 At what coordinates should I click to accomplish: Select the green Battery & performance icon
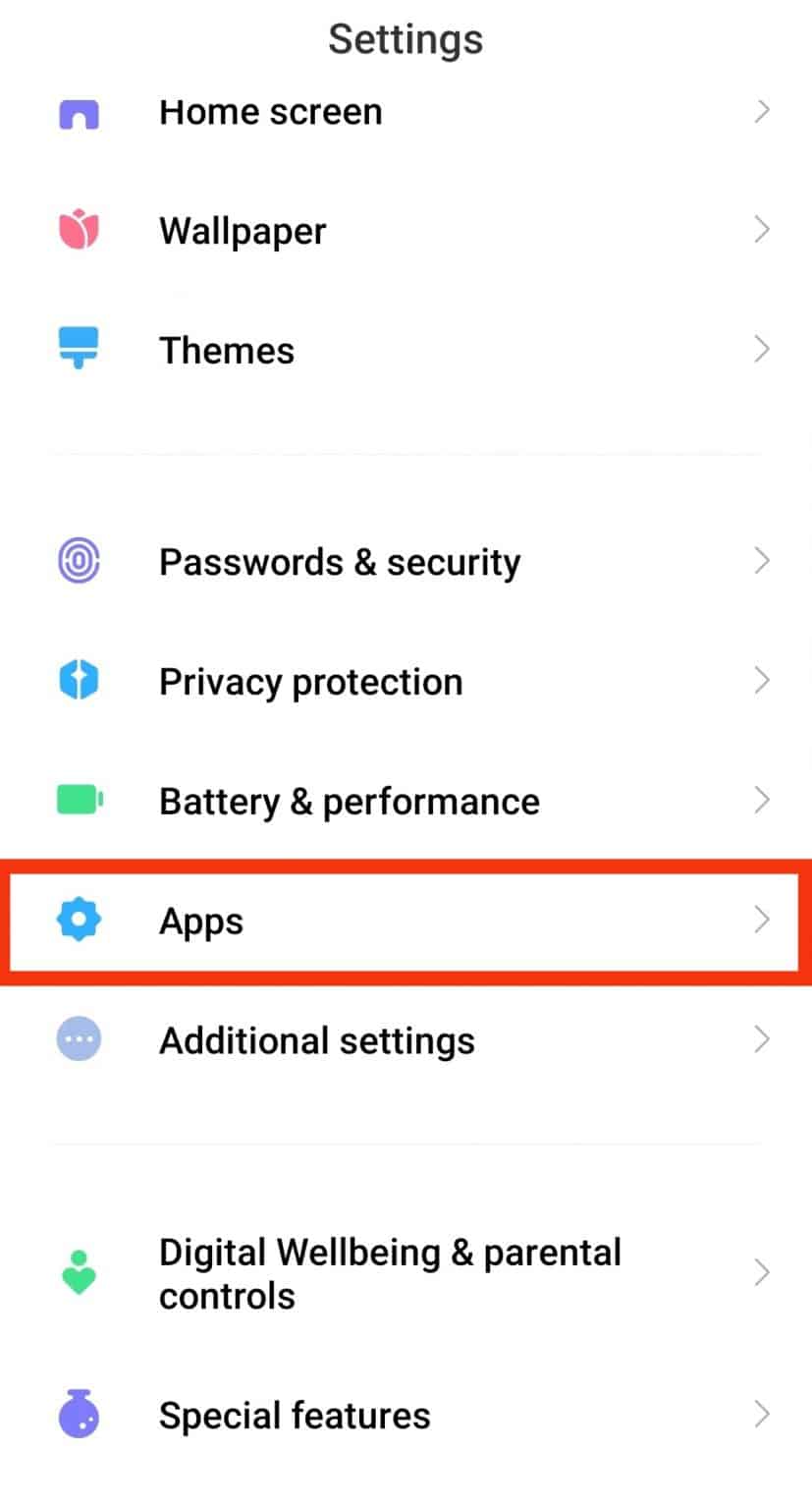[79, 800]
